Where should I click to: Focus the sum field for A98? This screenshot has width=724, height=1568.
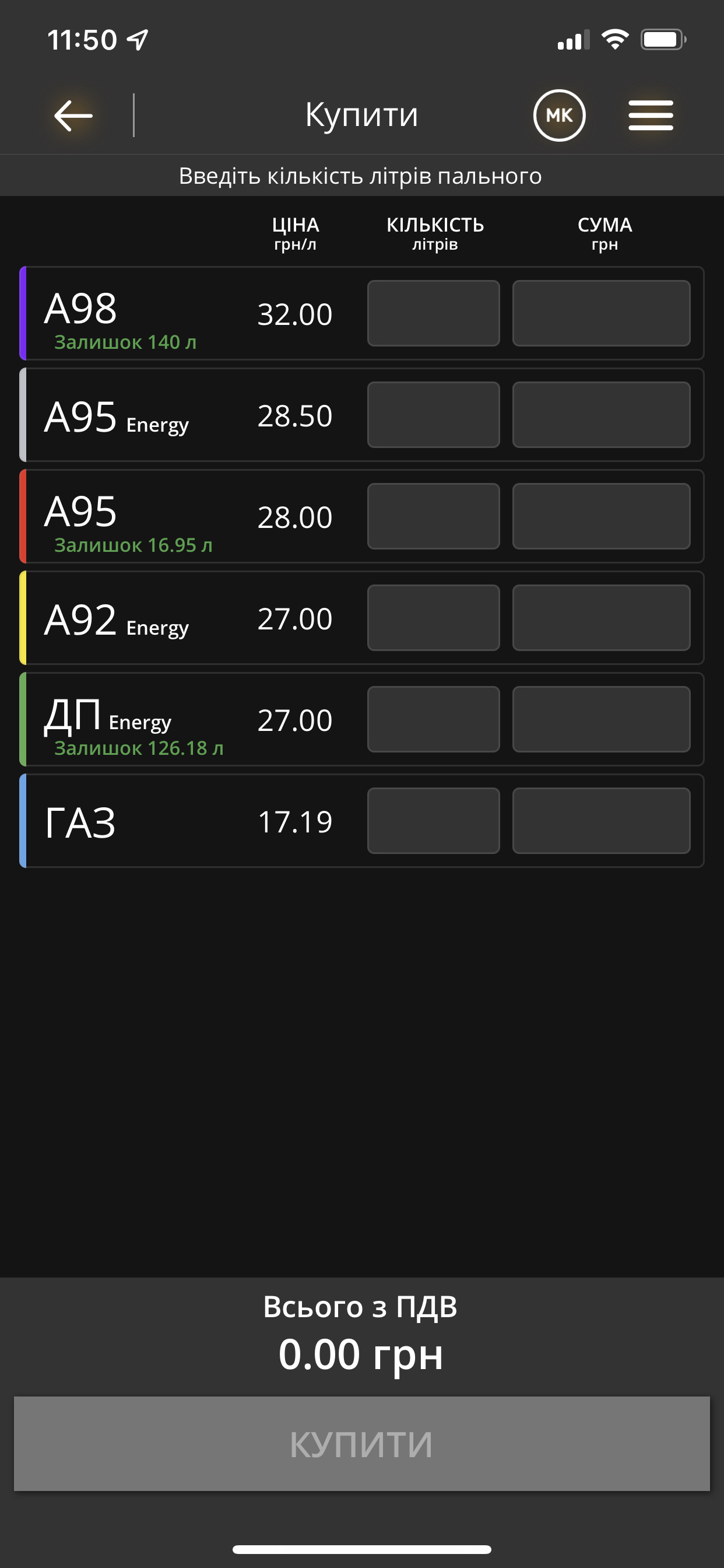[601, 313]
